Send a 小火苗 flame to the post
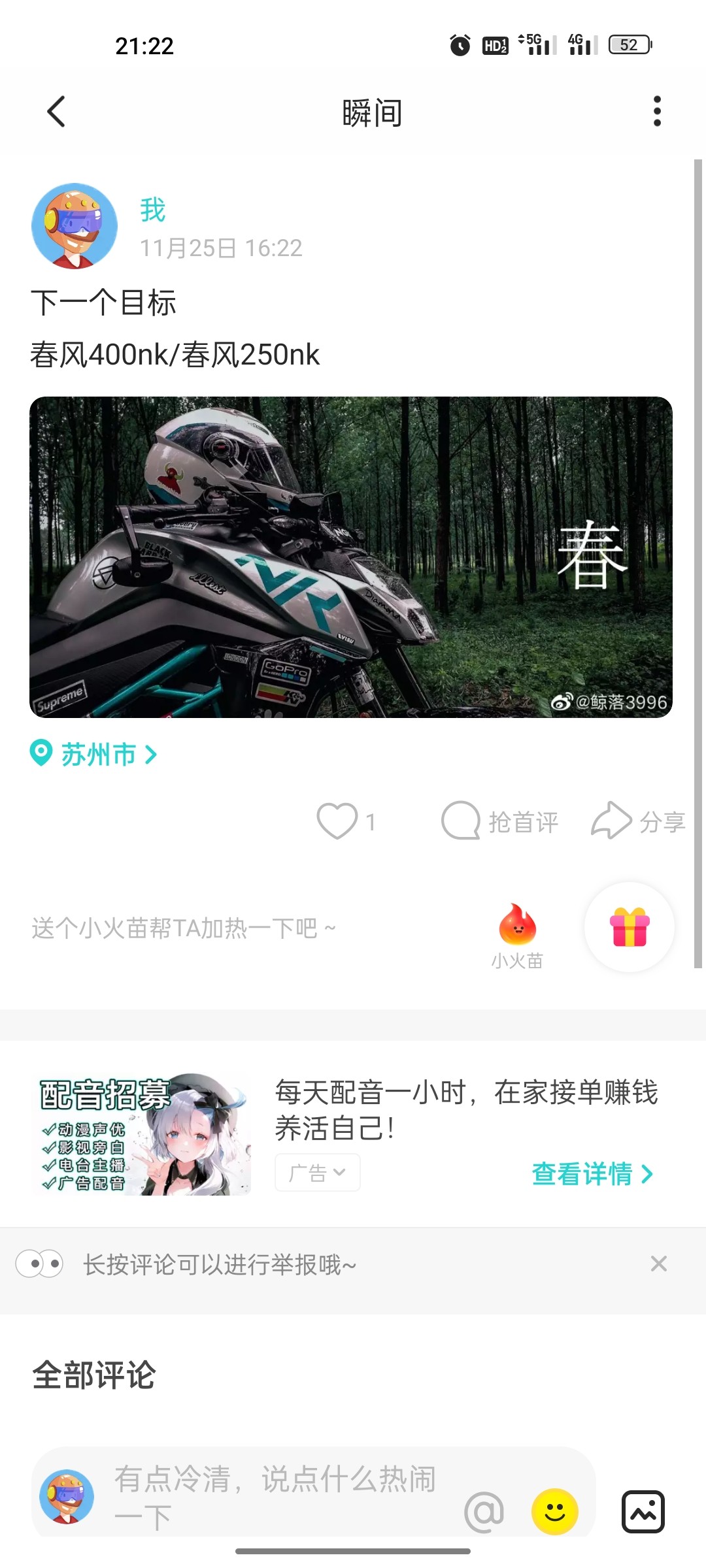Screen dimensions: 706x1568 pyautogui.click(x=517, y=935)
